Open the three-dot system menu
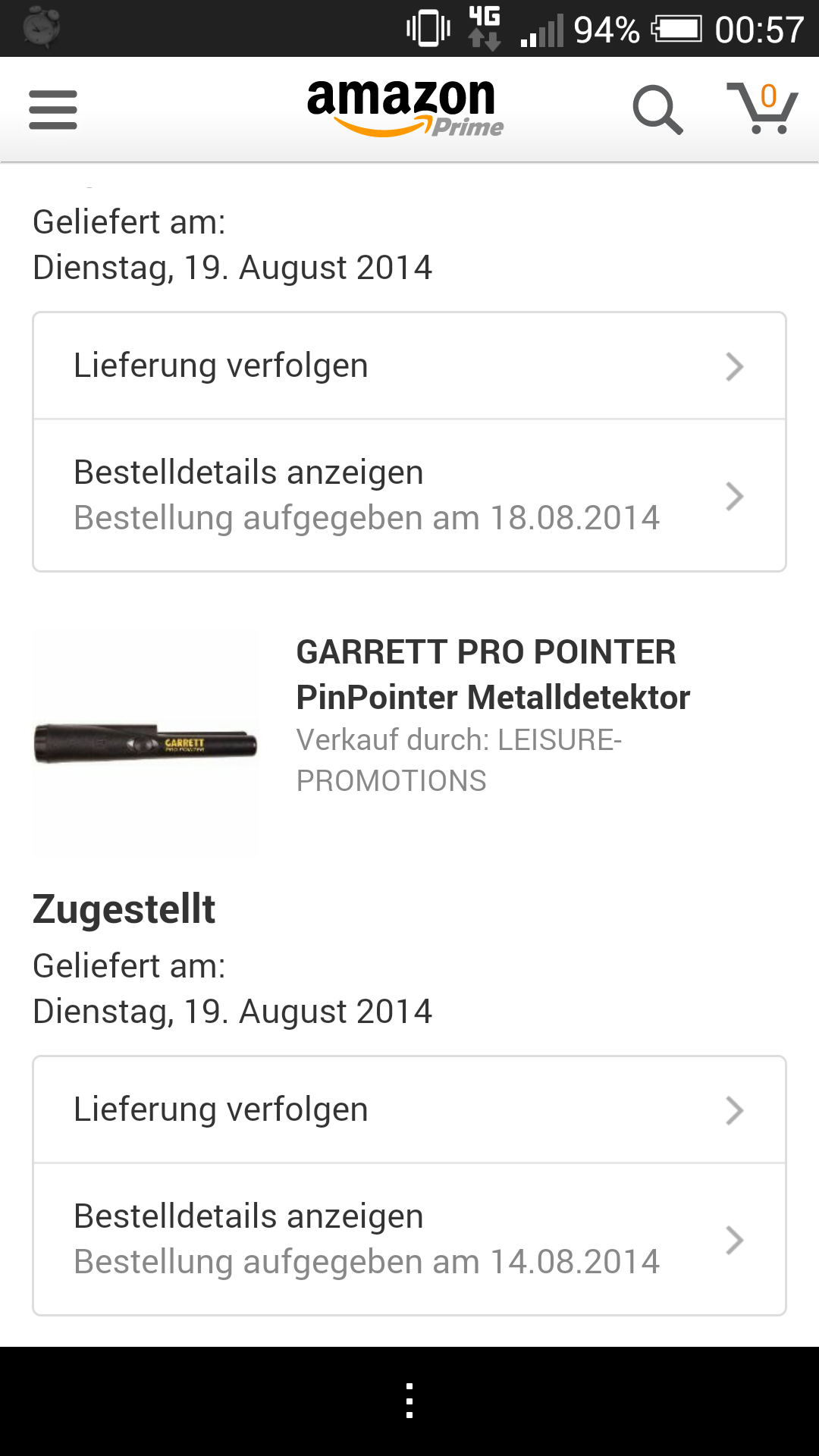819x1456 pixels. 409,1401
